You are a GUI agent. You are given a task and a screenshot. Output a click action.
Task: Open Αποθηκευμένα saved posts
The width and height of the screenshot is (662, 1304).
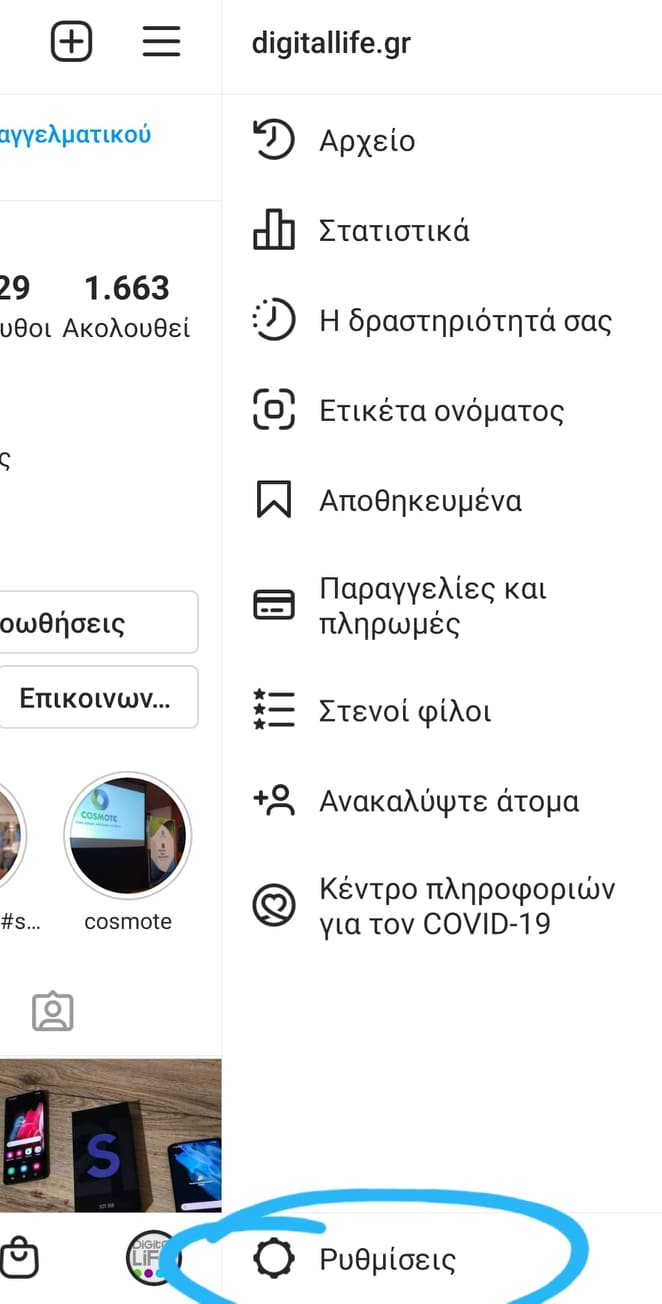(420, 500)
